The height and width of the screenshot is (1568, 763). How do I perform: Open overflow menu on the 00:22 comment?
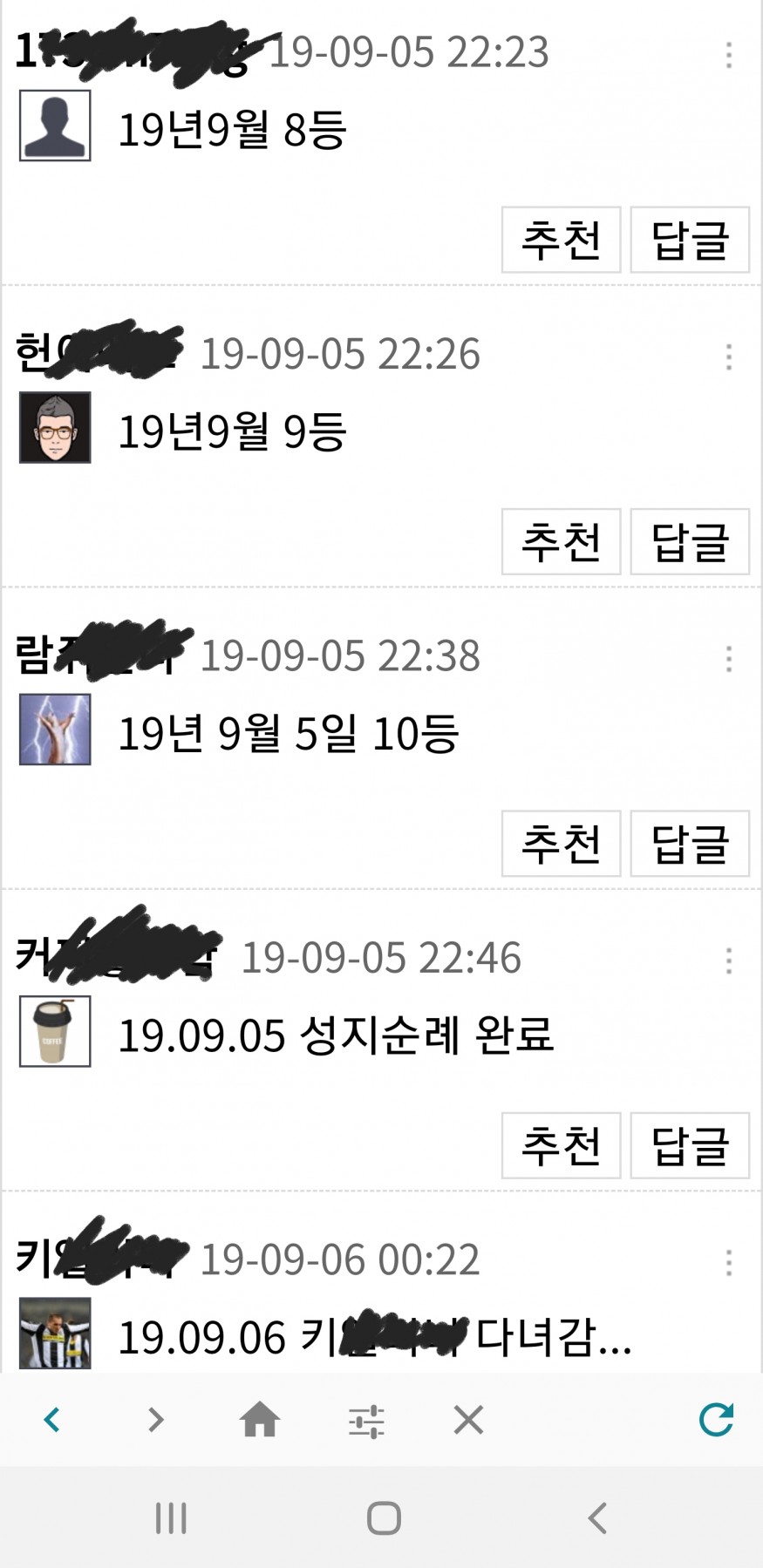coord(729,1262)
